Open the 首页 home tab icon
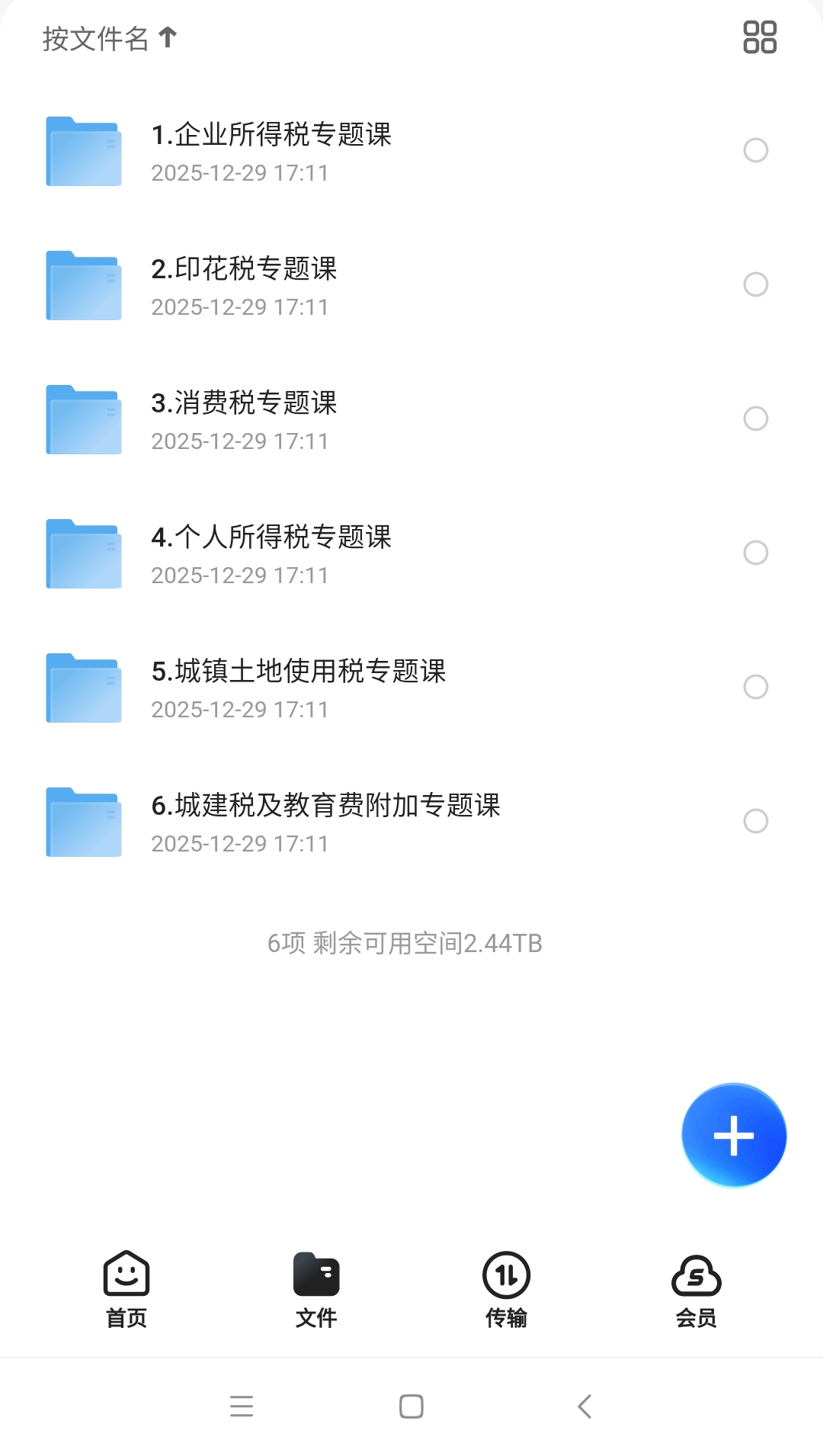The width and height of the screenshot is (823, 1456). 126,1272
